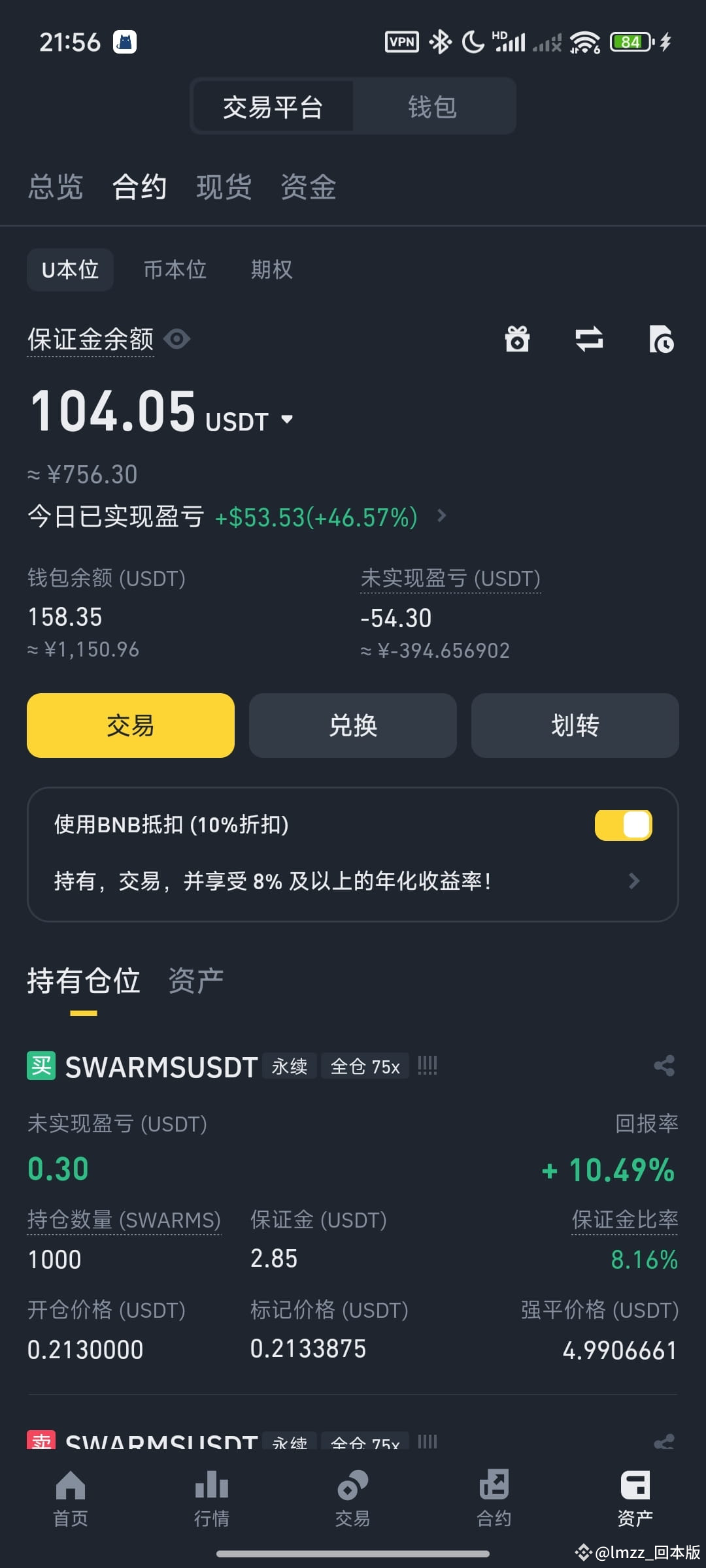Expand the USDT currency dropdown

[x=287, y=419]
